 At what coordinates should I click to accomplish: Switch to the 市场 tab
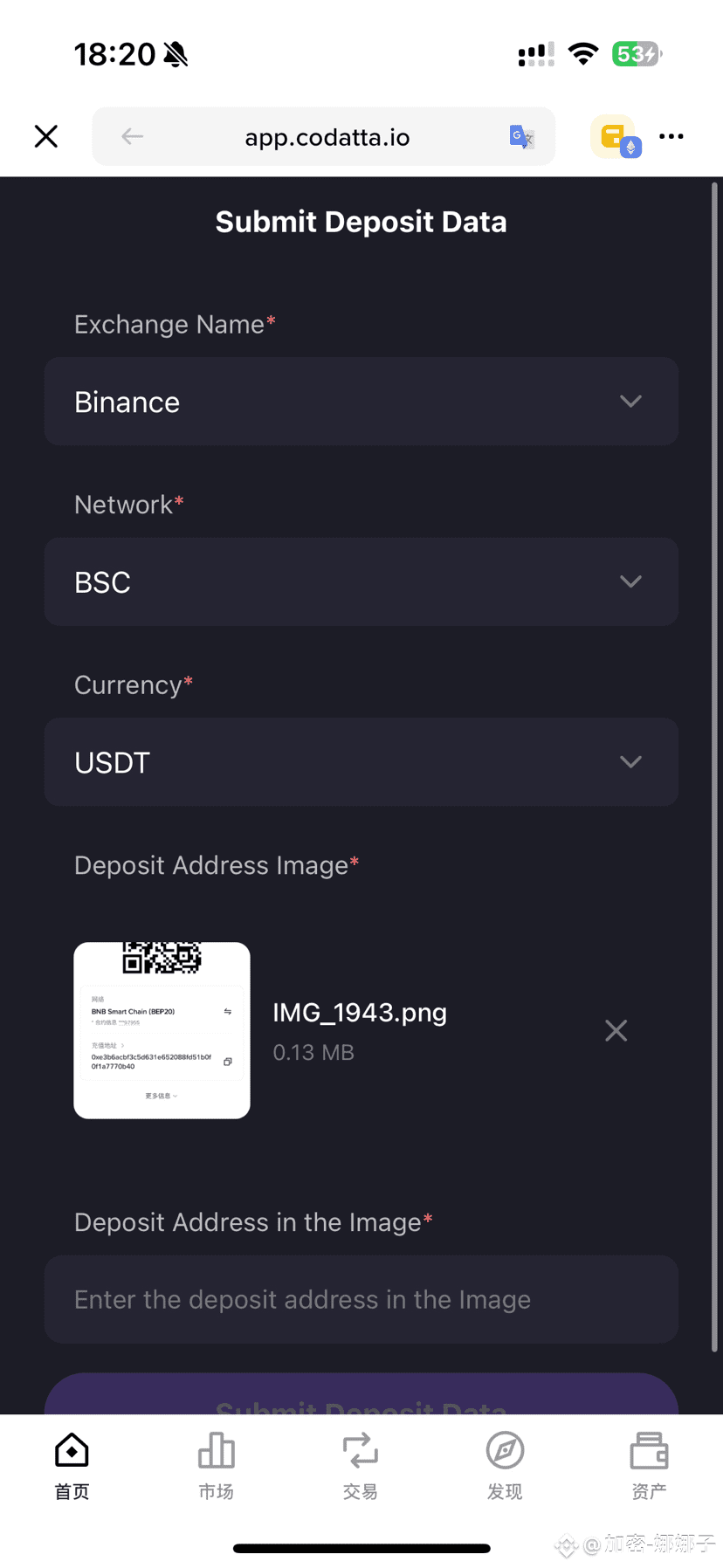click(x=216, y=1467)
